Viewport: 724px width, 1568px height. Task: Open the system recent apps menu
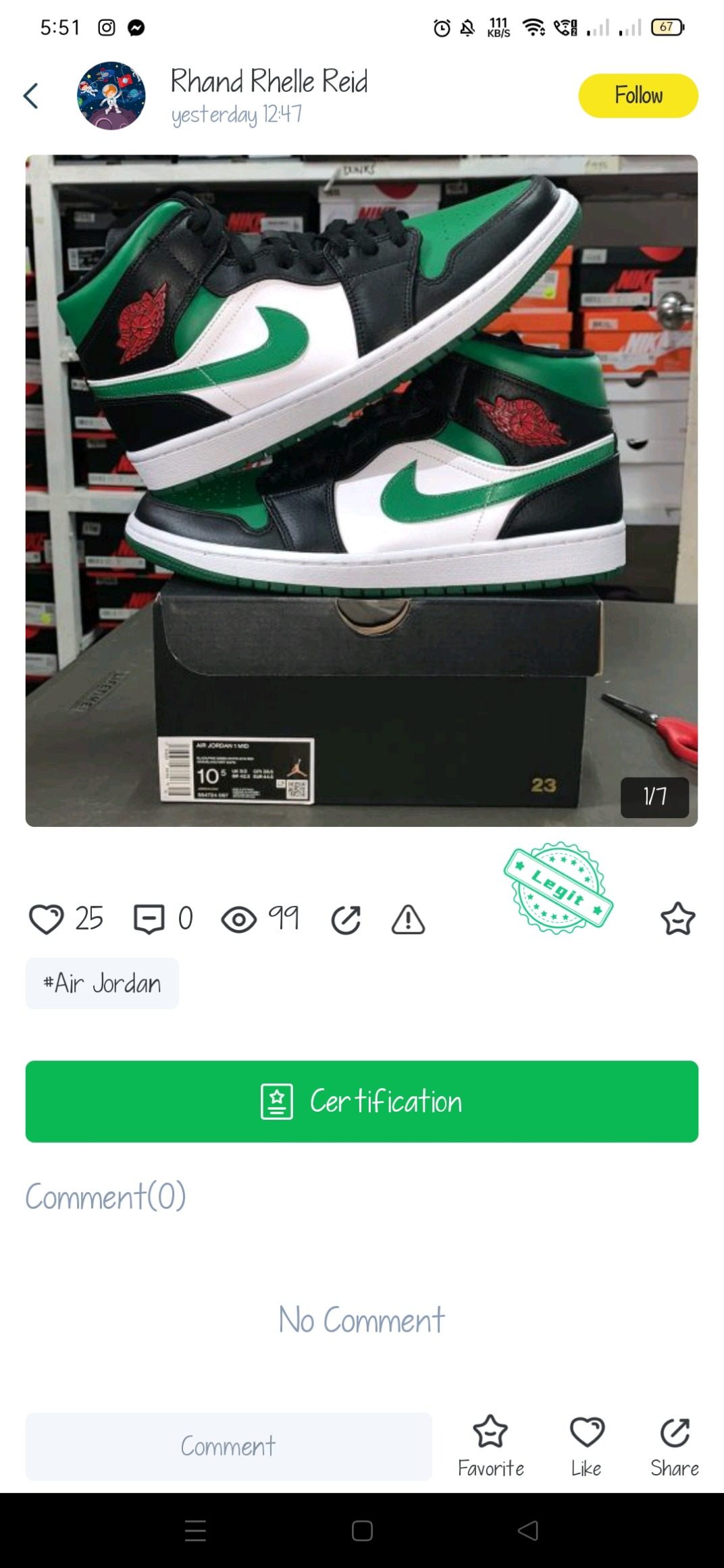point(195,1531)
